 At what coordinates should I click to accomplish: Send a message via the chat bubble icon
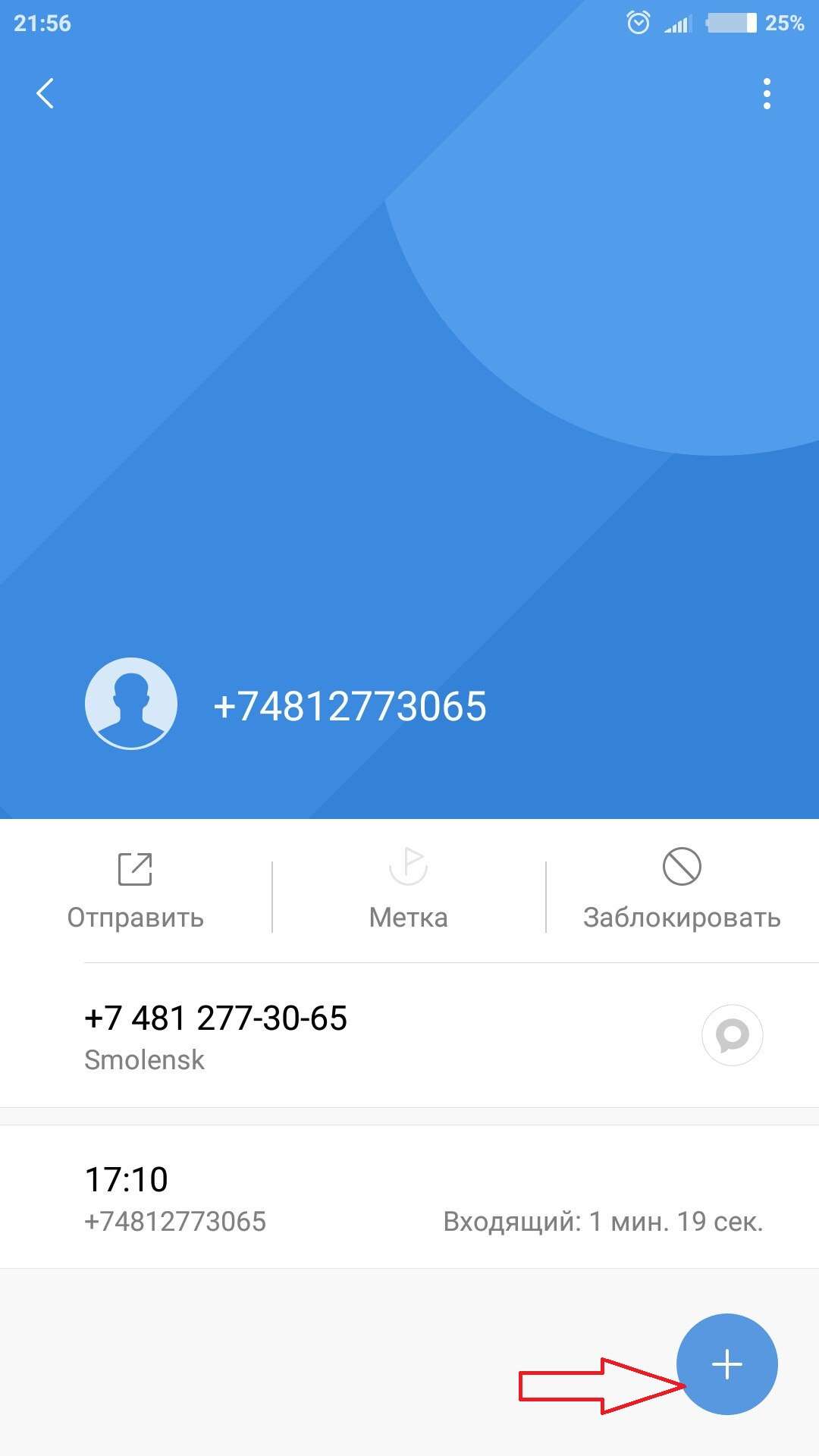(x=732, y=1035)
